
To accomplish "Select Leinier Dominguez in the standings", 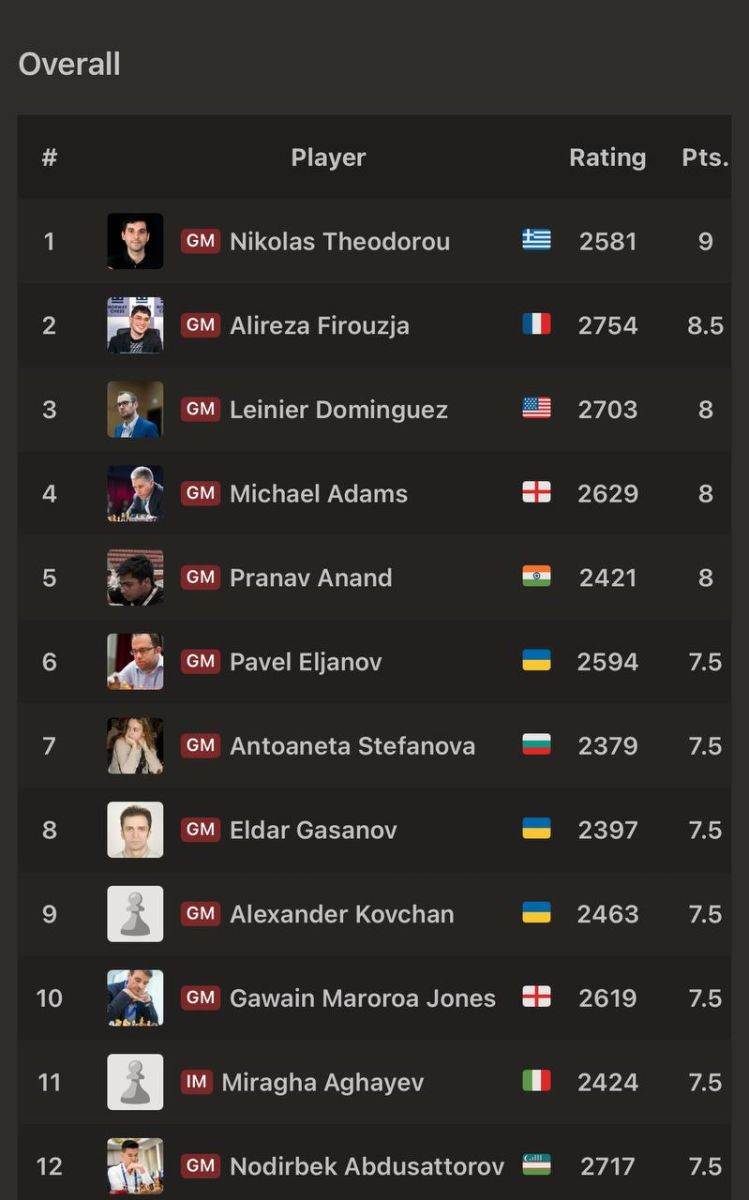I will click(338, 409).
